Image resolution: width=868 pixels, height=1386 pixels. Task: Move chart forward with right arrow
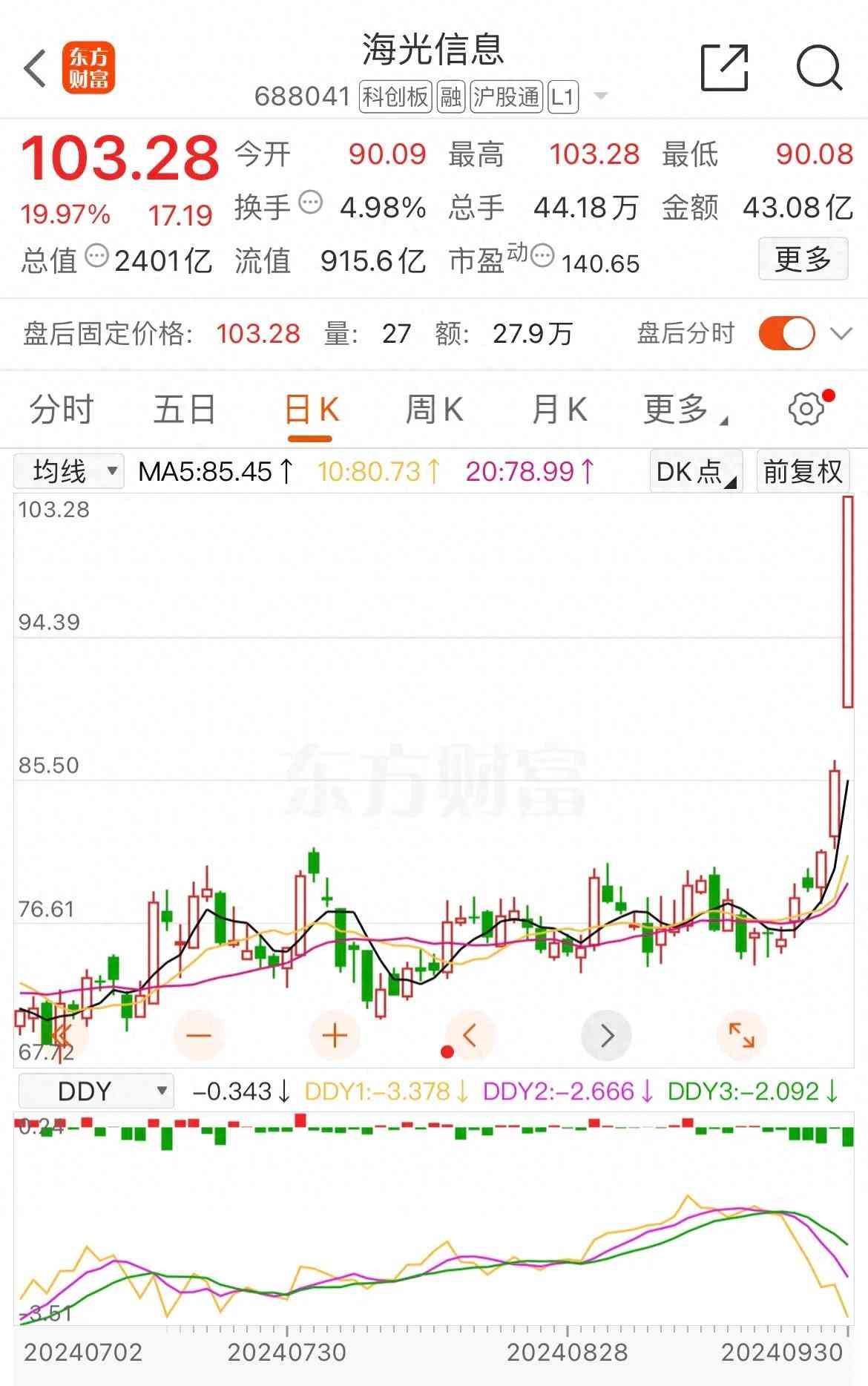click(607, 1034)
